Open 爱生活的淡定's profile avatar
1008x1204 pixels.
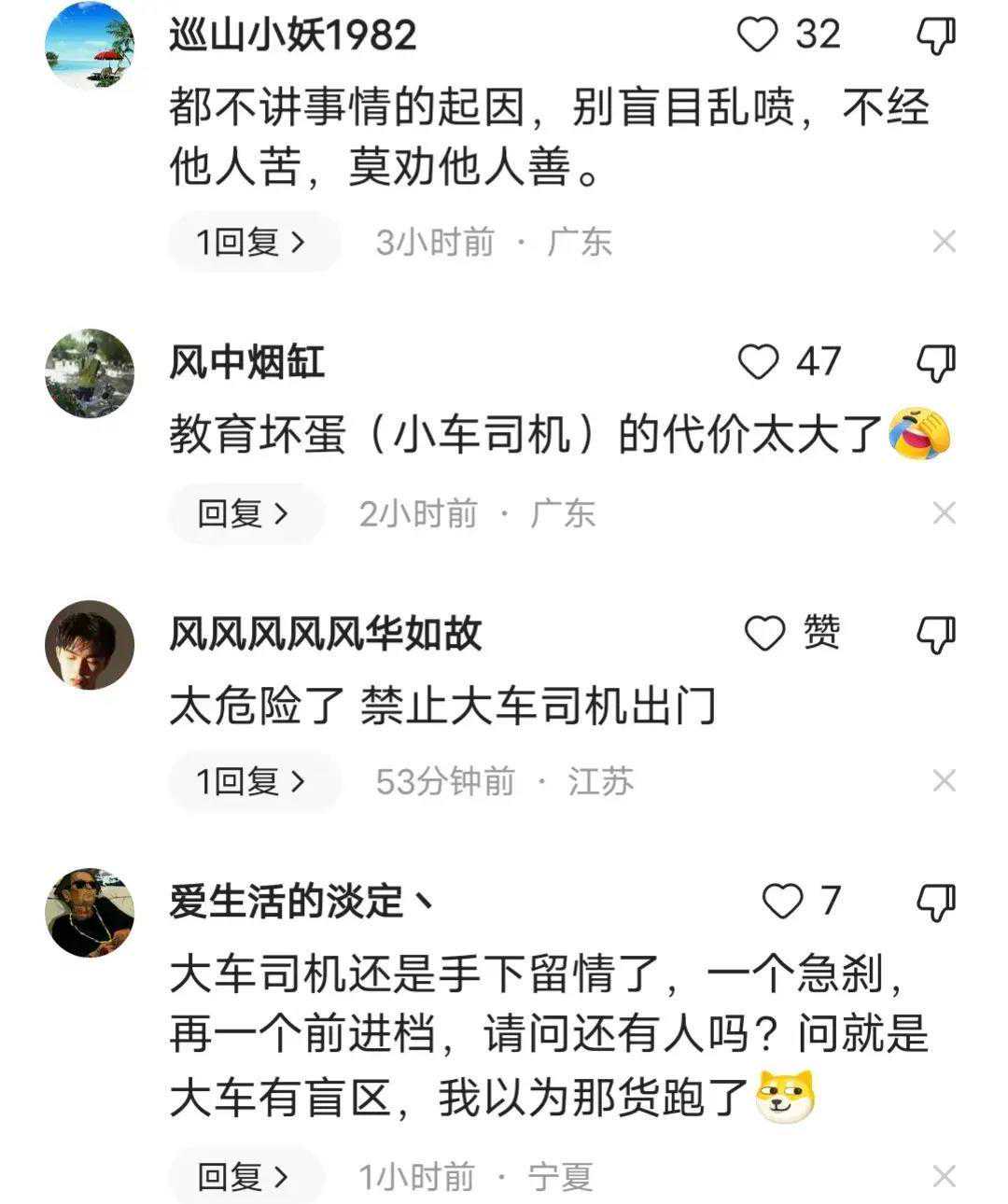[x=90, y=912]
